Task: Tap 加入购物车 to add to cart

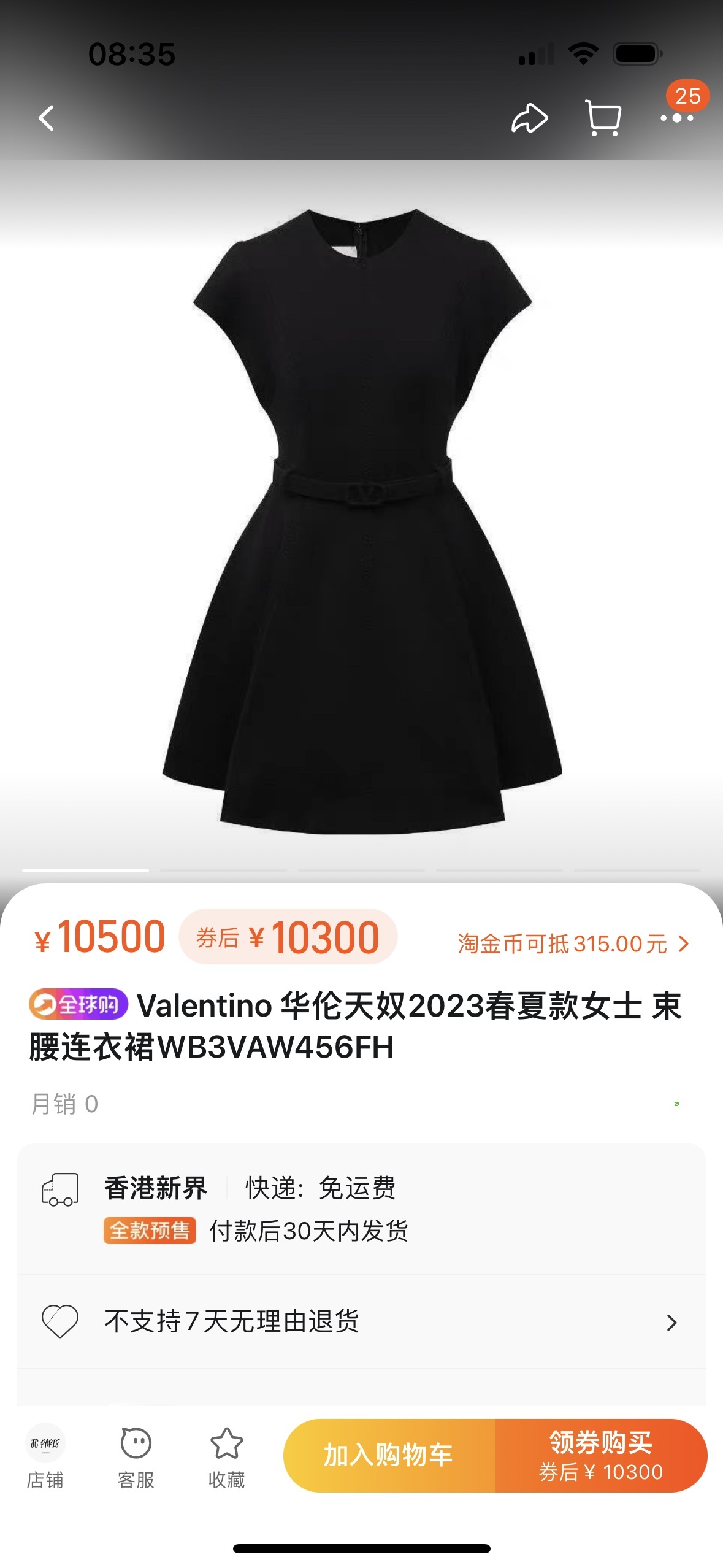Action: click(x=389, y=1455)
